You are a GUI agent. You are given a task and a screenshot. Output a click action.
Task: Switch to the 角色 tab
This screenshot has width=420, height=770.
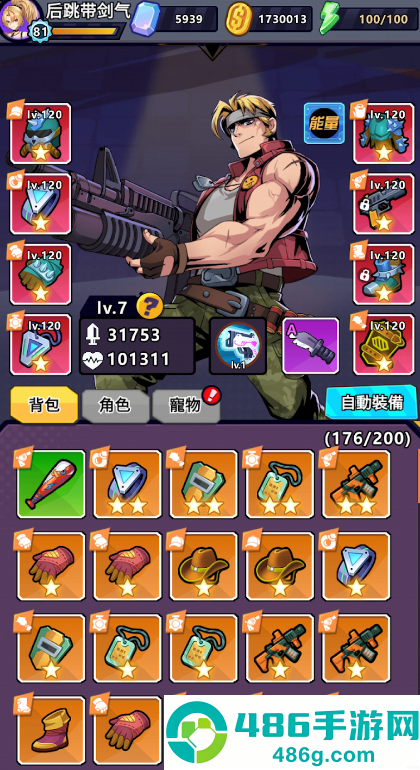click(115, 405)
